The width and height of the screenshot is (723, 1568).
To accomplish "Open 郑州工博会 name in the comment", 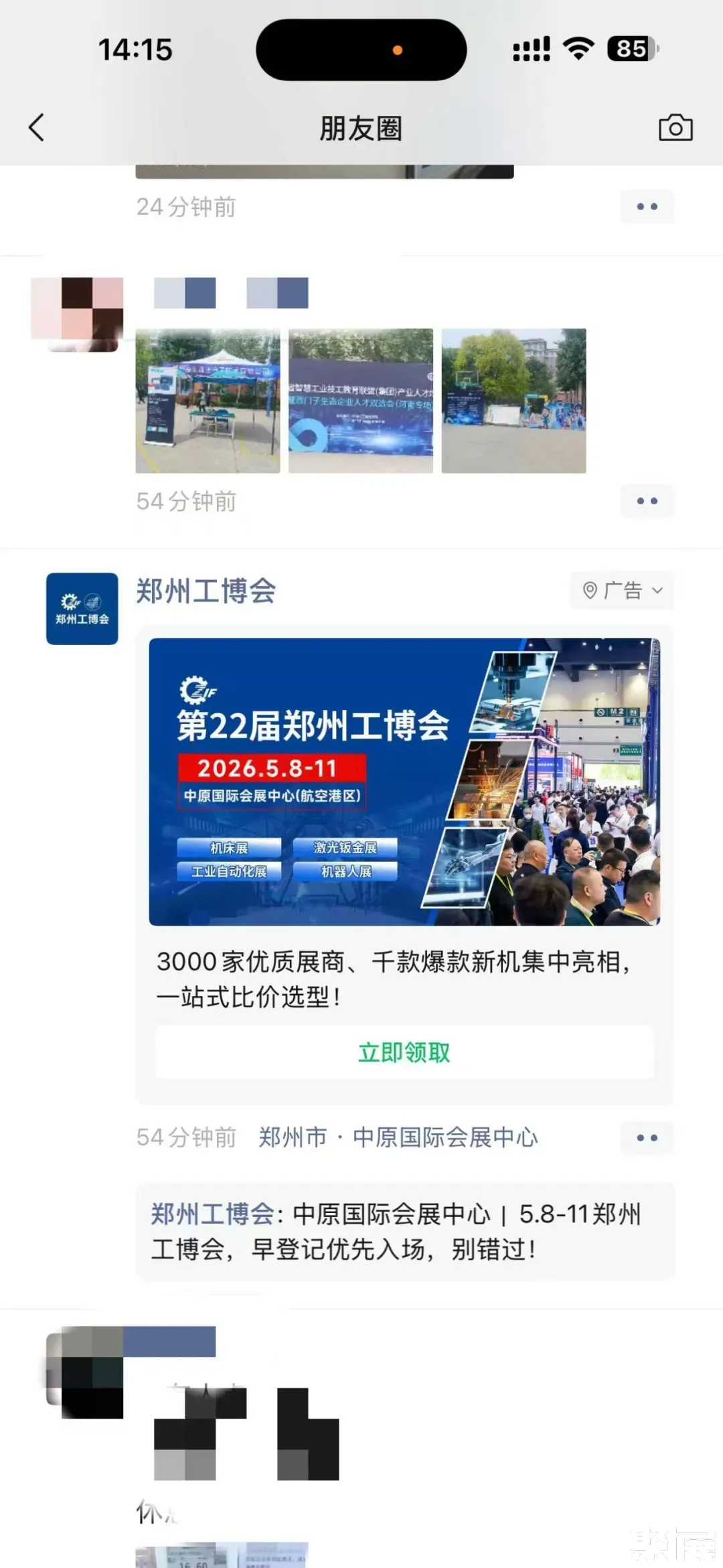I will [212, 1214].
